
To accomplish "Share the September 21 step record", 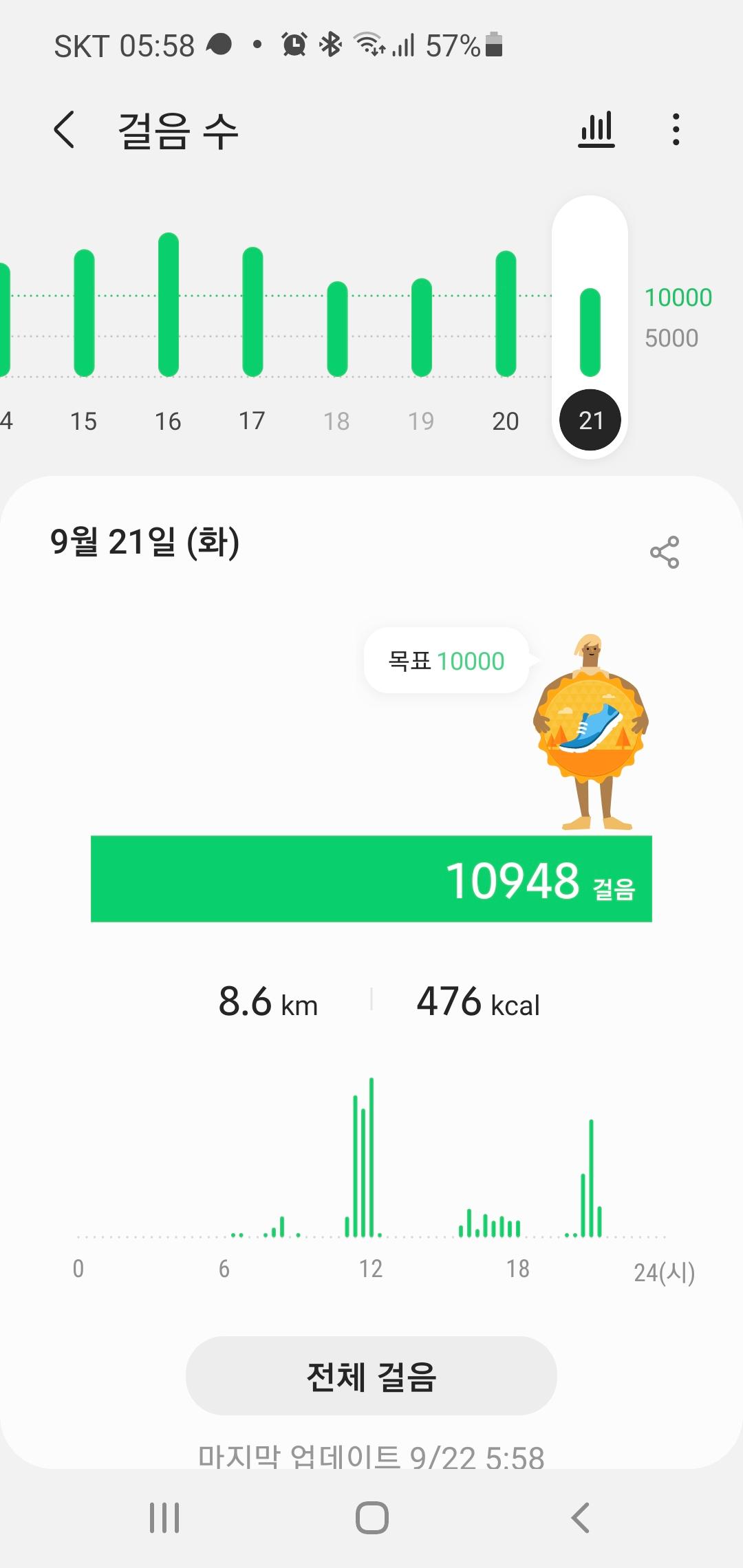I will (665, 552).
